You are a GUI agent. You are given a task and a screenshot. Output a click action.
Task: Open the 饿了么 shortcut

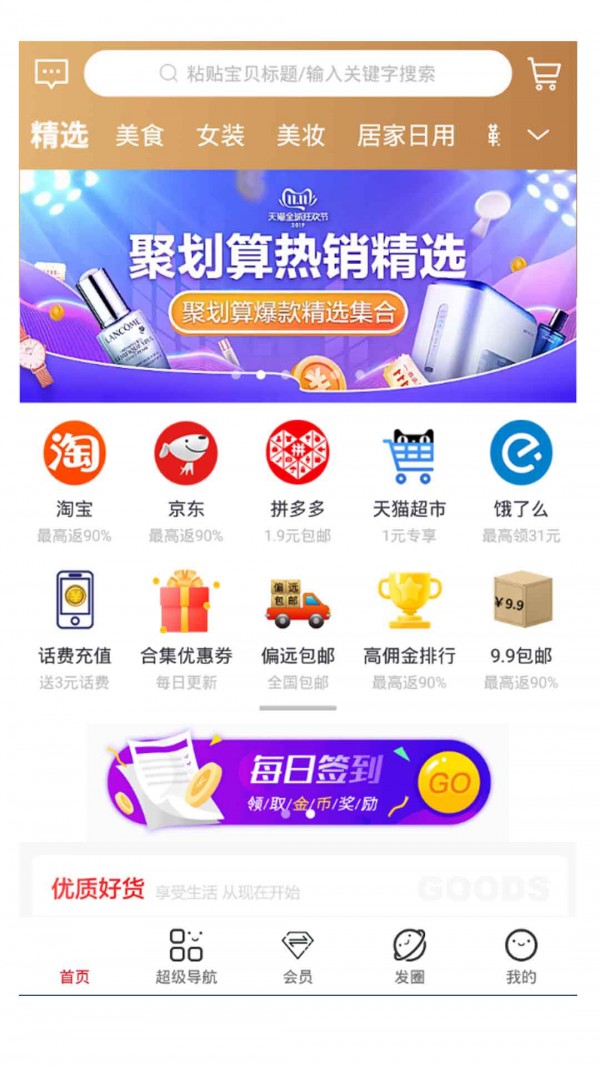tap(521, 470)
